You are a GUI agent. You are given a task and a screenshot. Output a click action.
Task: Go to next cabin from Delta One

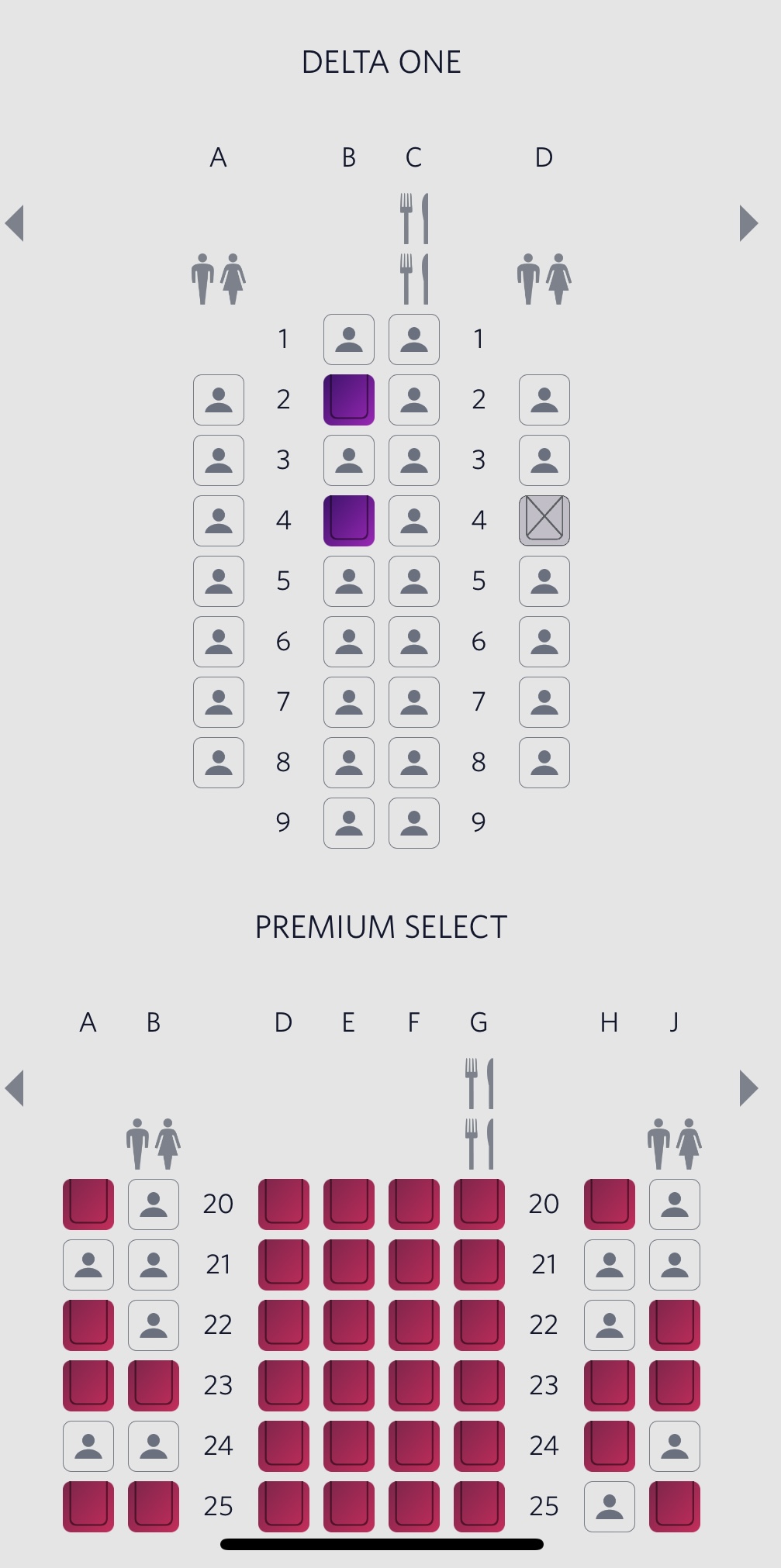coord(748,223)
